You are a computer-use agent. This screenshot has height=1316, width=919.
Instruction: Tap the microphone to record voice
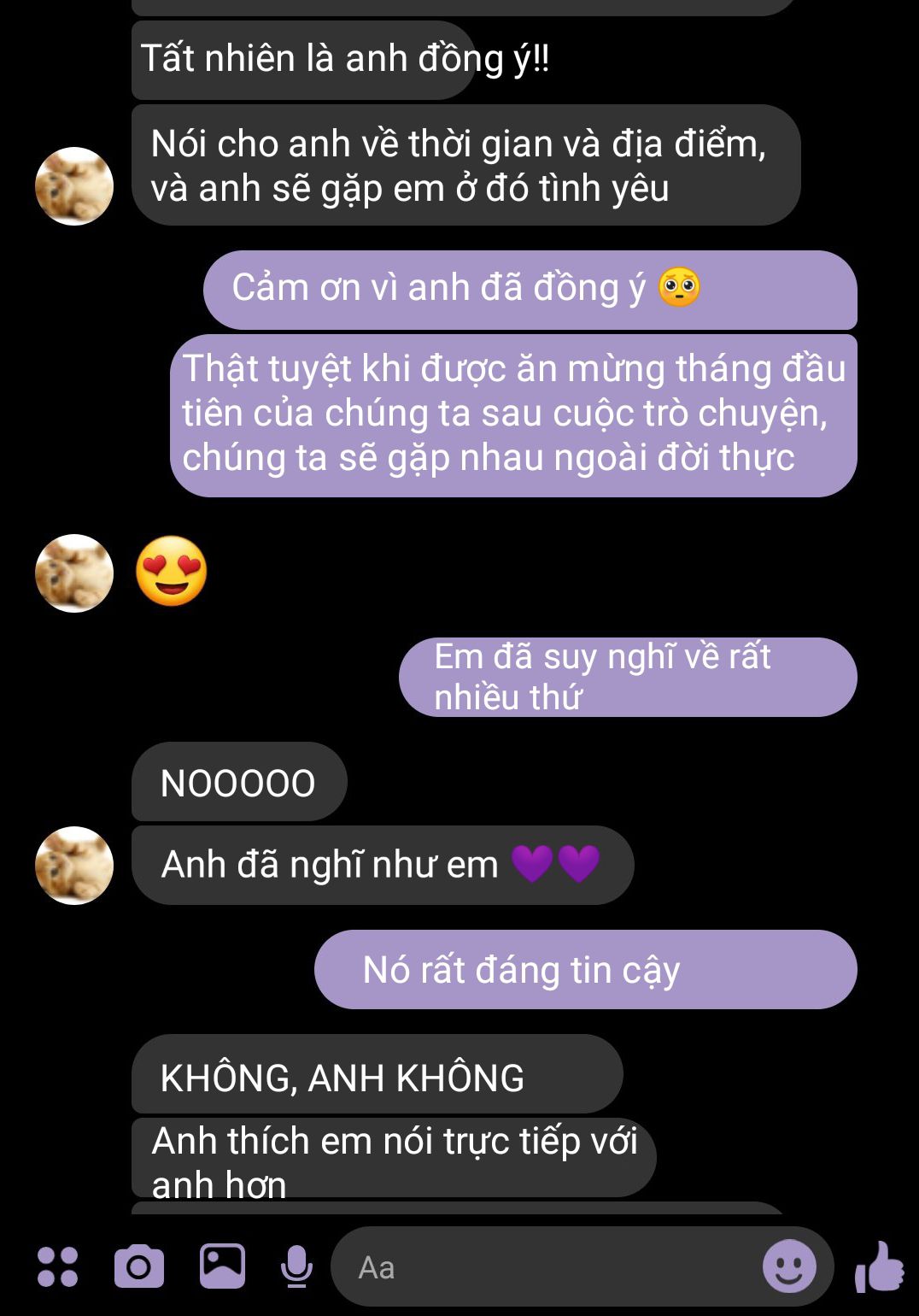point(296,1266)
